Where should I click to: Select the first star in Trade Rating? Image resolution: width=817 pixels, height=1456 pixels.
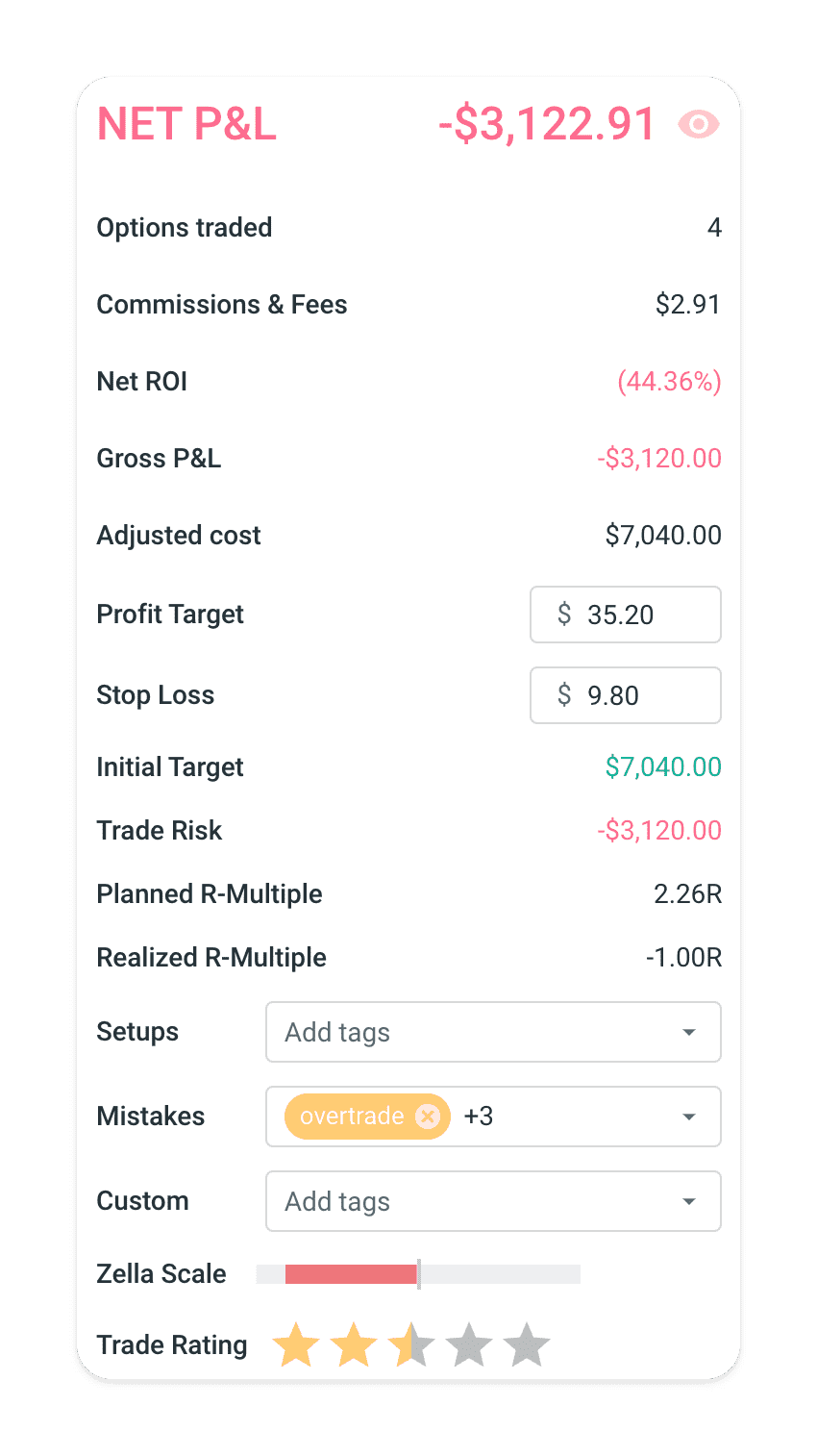coord(296,1344)
